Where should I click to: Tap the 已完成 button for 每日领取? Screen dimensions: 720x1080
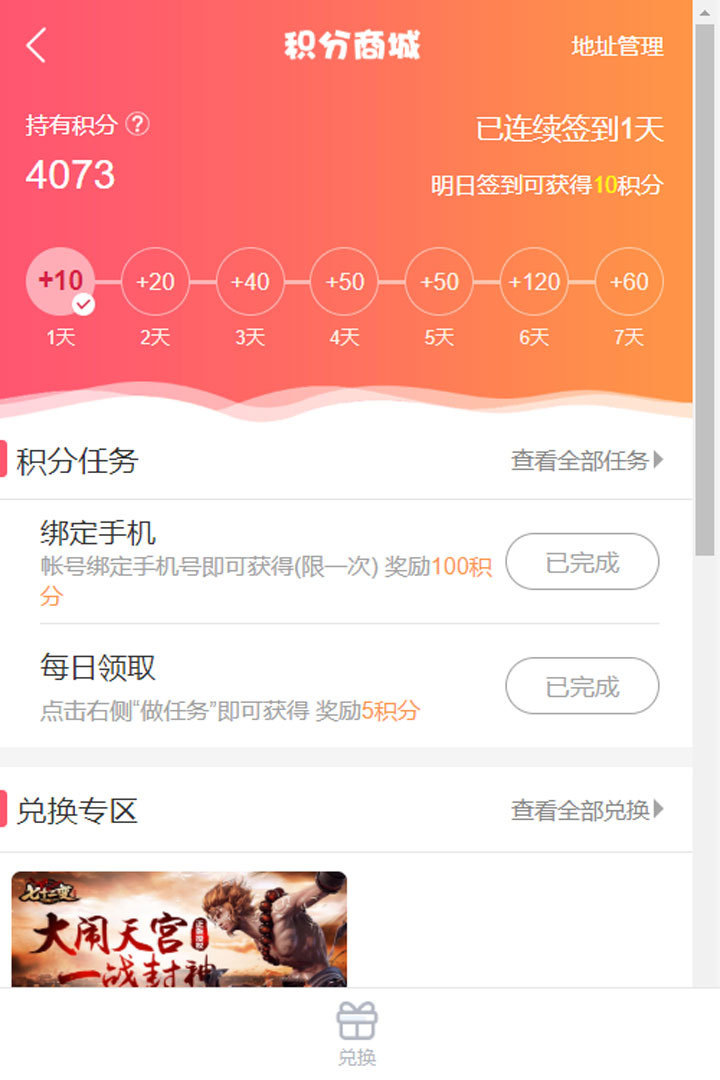point(582,687)
